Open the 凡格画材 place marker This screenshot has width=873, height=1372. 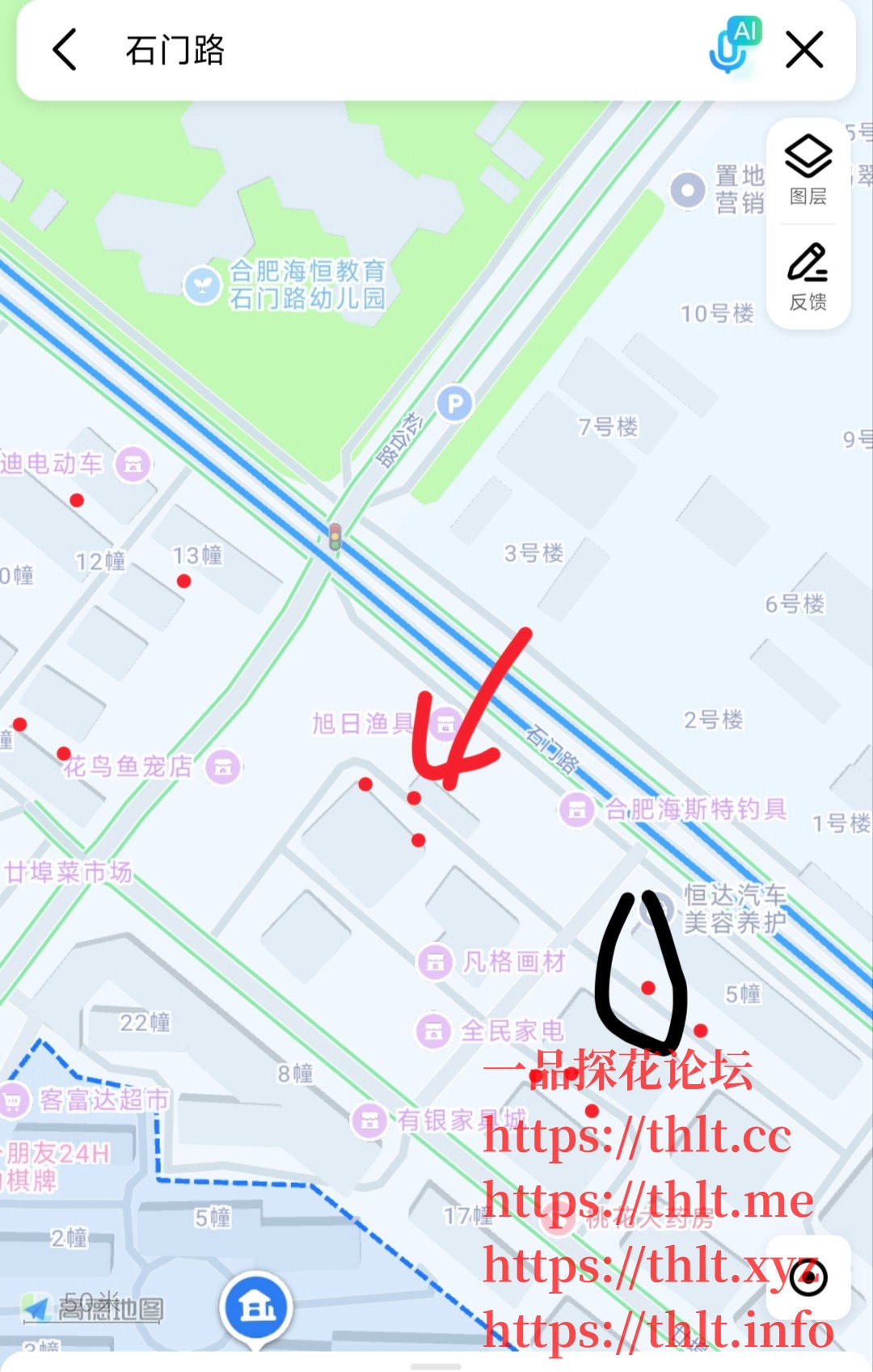pyautogui.click(x=435, y=962)
